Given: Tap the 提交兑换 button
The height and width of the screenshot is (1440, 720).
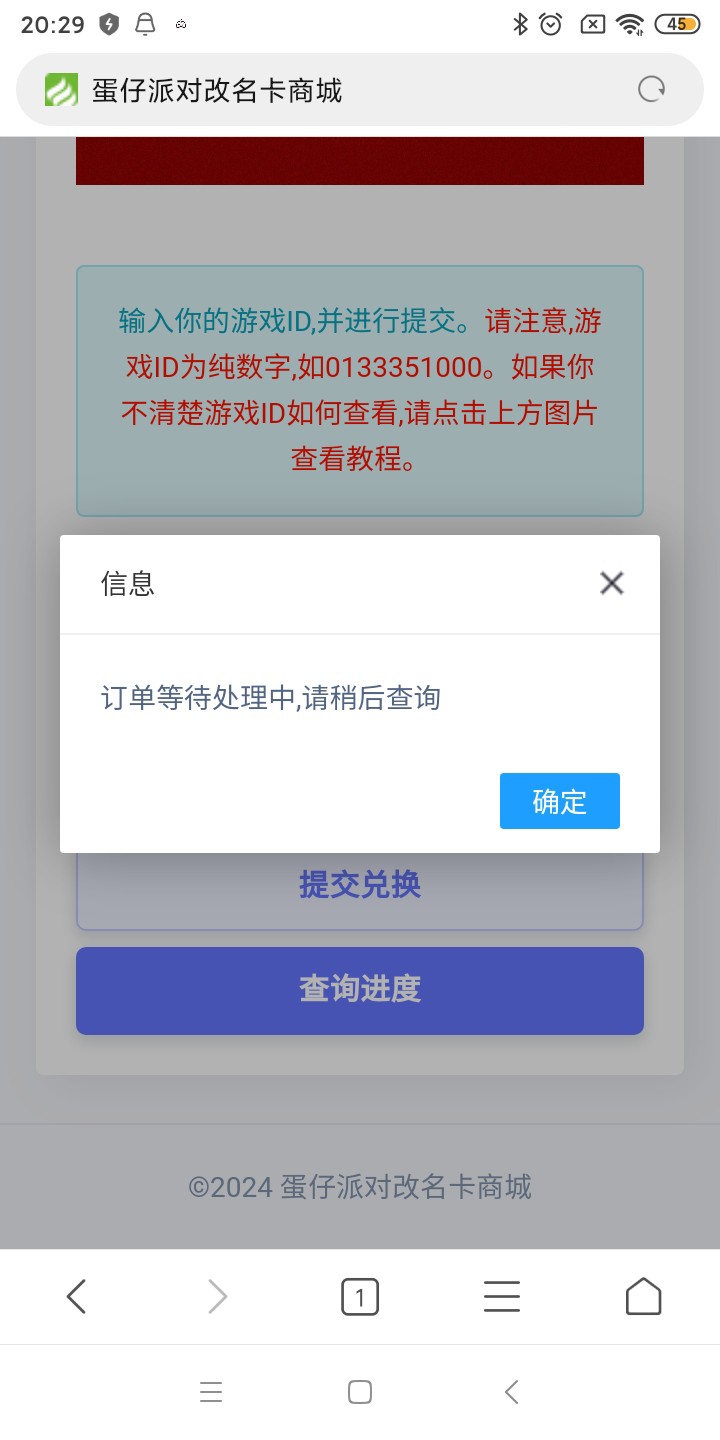Looking at the screenshot, I should tap(360, 885).
